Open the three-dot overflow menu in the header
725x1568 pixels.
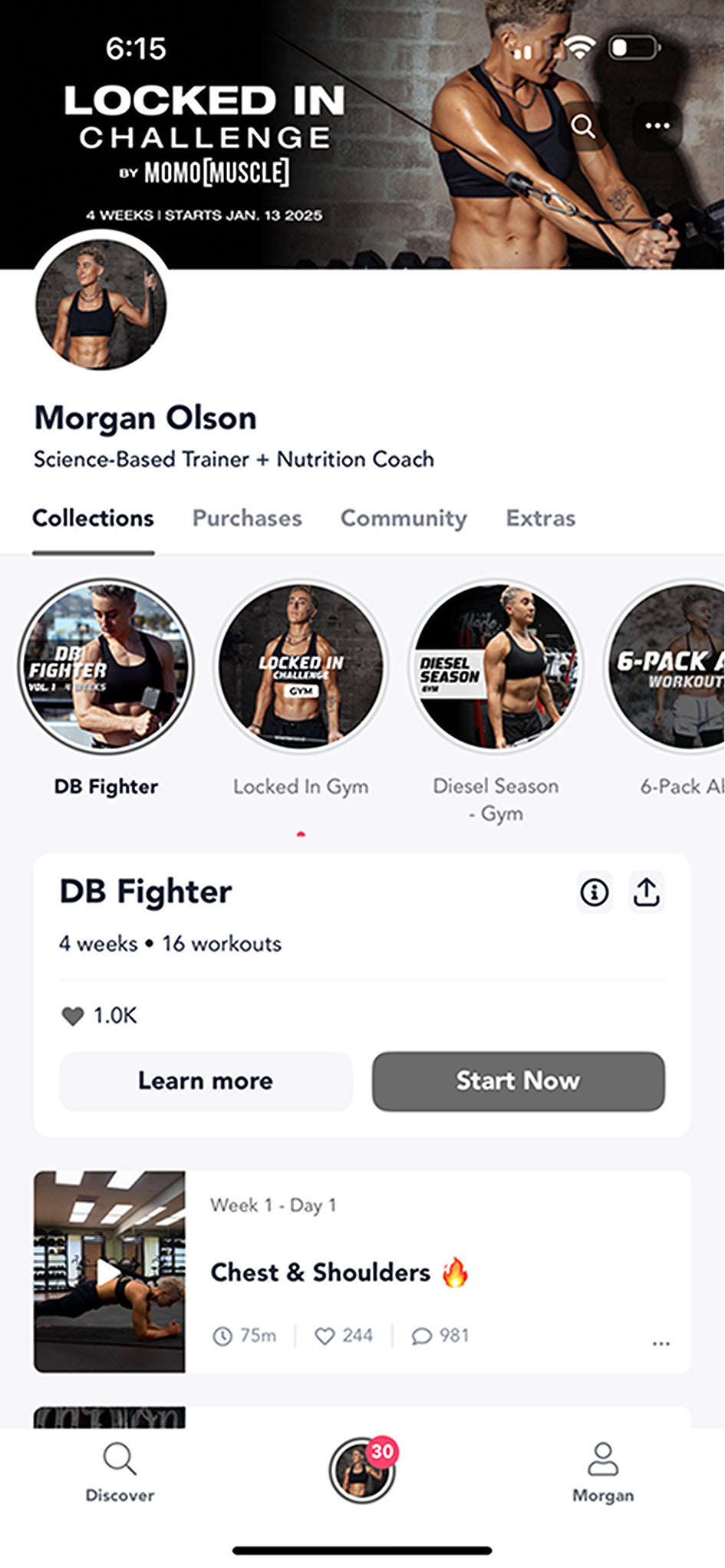point(657,126)
